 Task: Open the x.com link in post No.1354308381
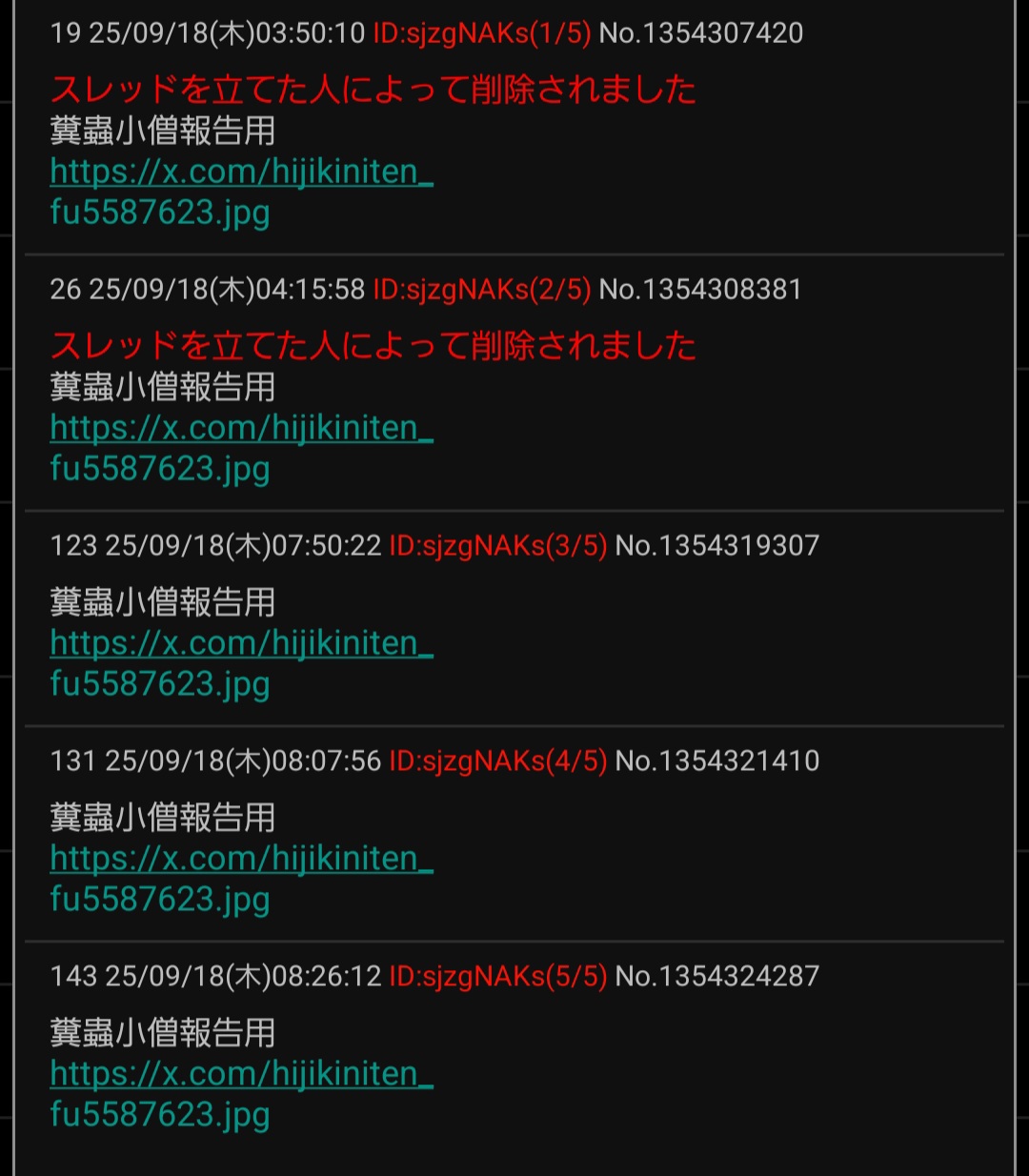tap(241, 428)
